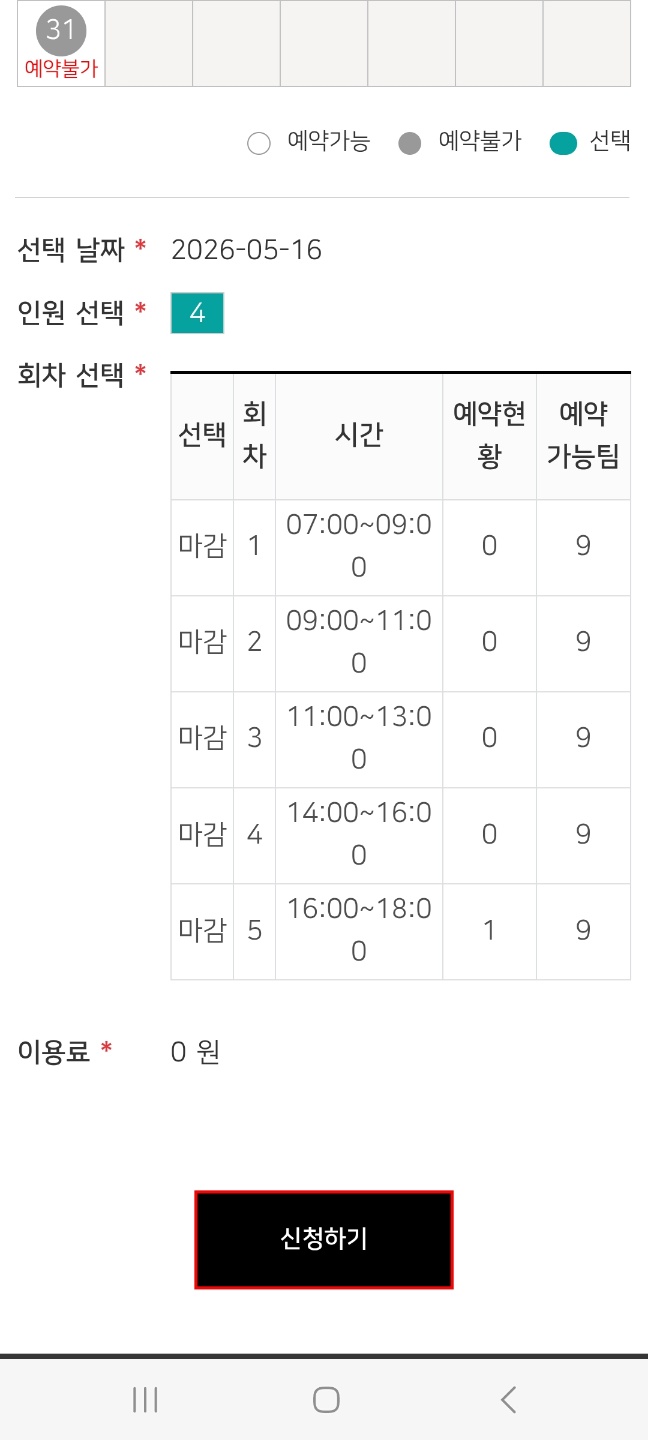Tap the 신청하기 submit button
648x1440 pixels.
[x=323, y=1239]
